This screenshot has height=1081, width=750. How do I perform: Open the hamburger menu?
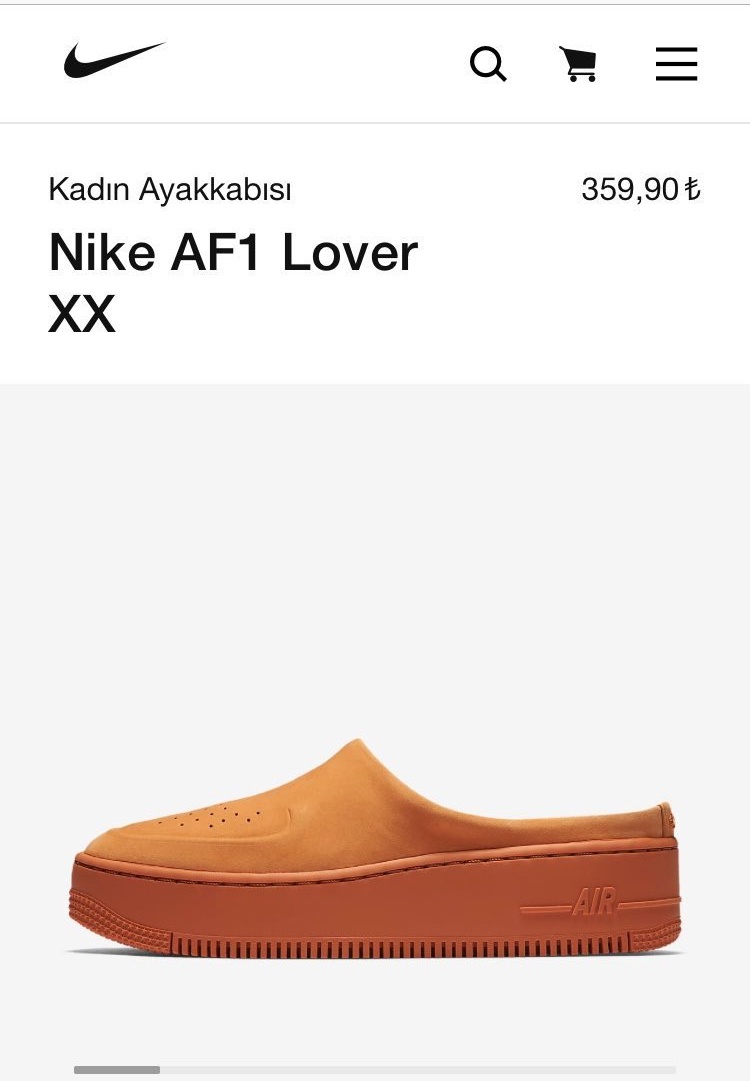[x=676, y=65]
